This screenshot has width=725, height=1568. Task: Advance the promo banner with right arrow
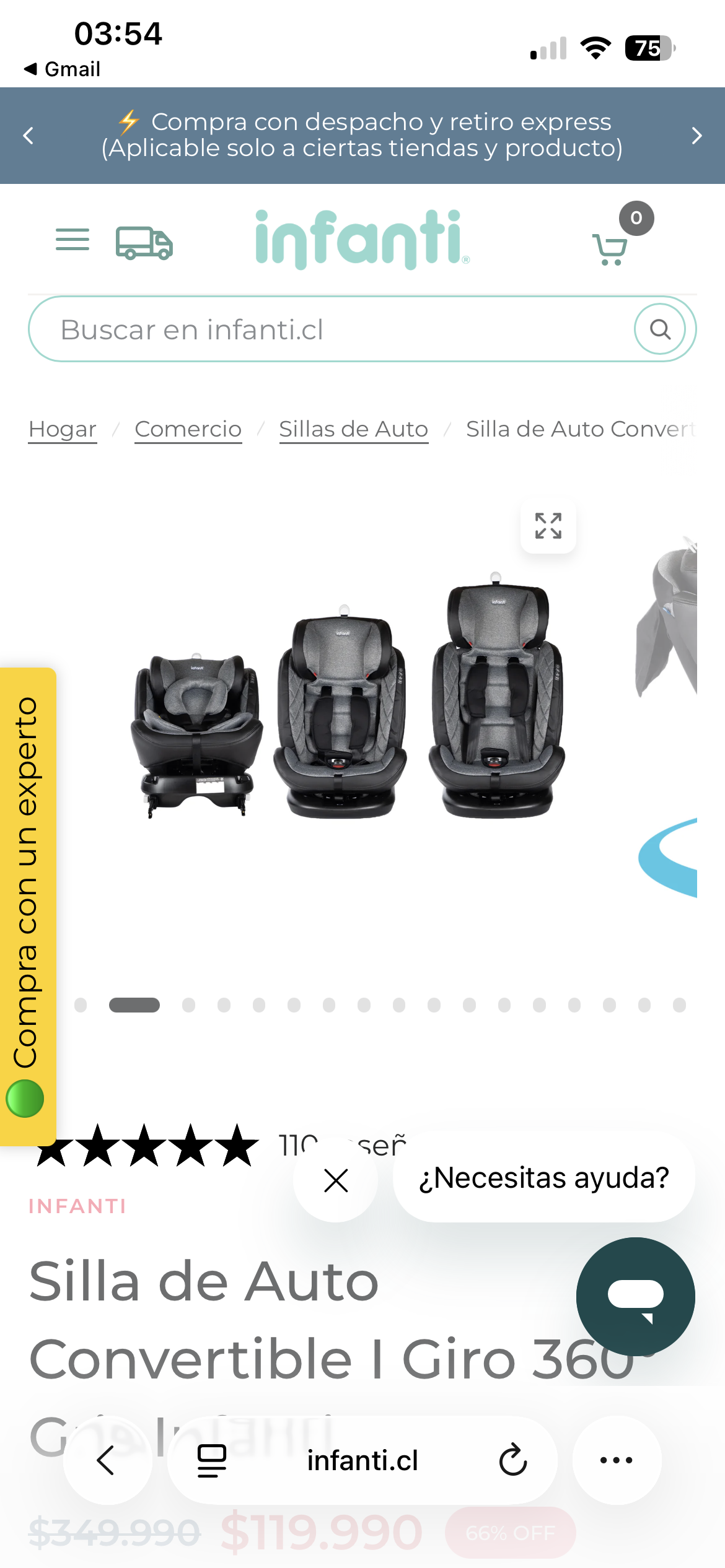[x=696, y=135]
